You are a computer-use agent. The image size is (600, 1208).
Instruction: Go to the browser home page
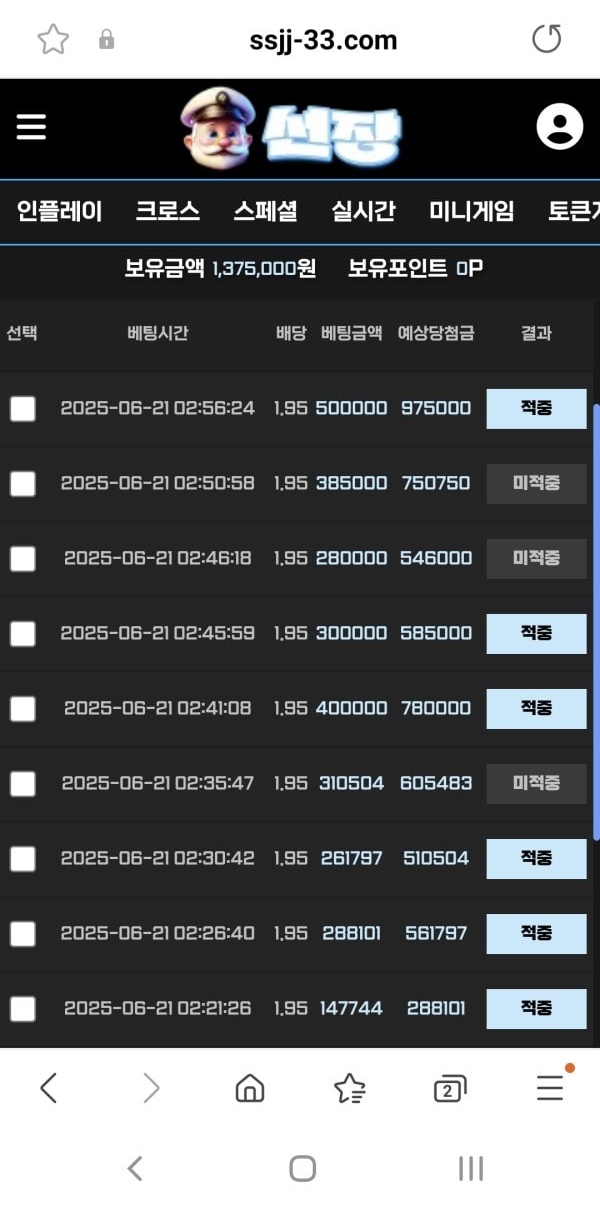[x=250, y=1088]
